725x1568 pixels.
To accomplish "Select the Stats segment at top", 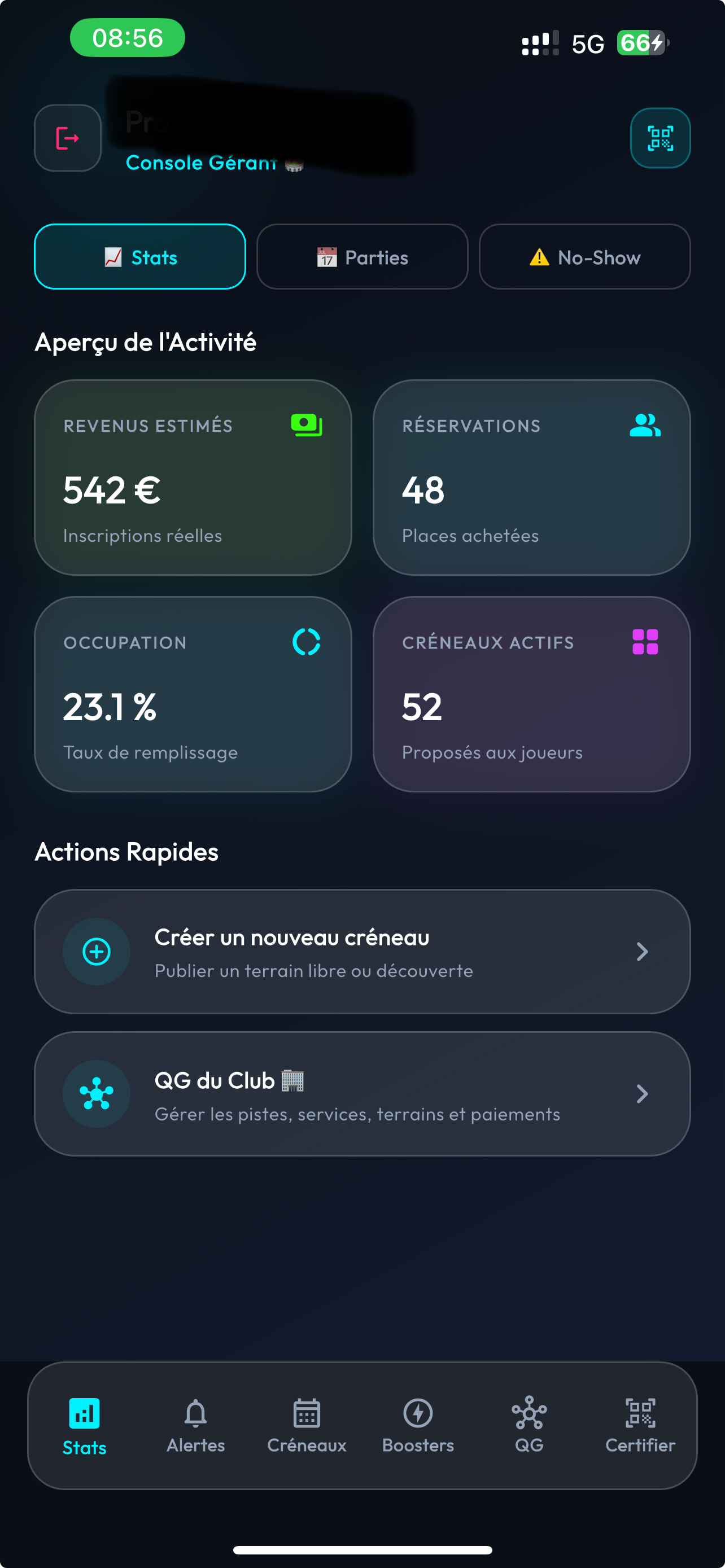I will tap(140, 257).
